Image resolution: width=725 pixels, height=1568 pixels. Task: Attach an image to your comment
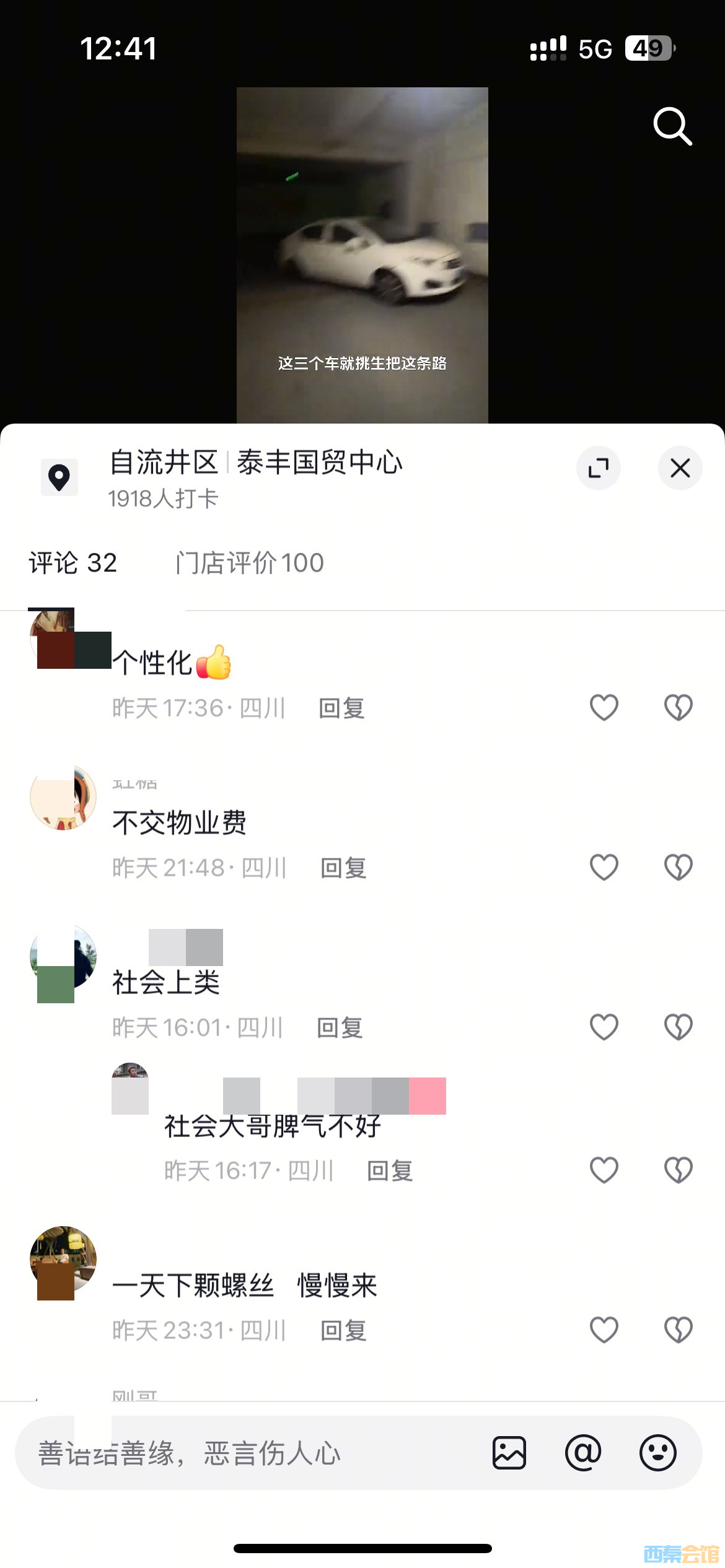tap(509, 1453)
